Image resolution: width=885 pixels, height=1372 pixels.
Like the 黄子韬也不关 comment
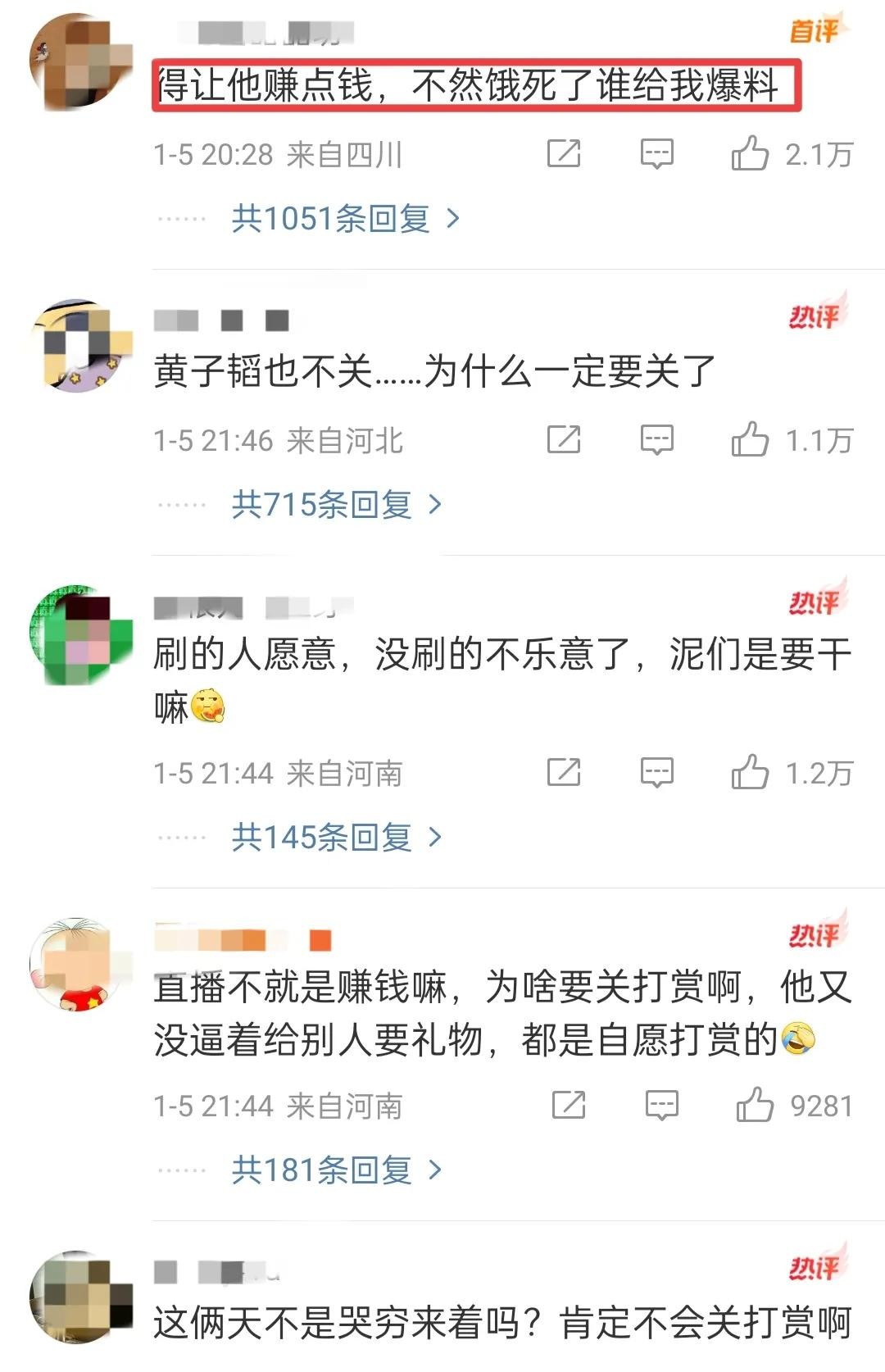point(750,440)
